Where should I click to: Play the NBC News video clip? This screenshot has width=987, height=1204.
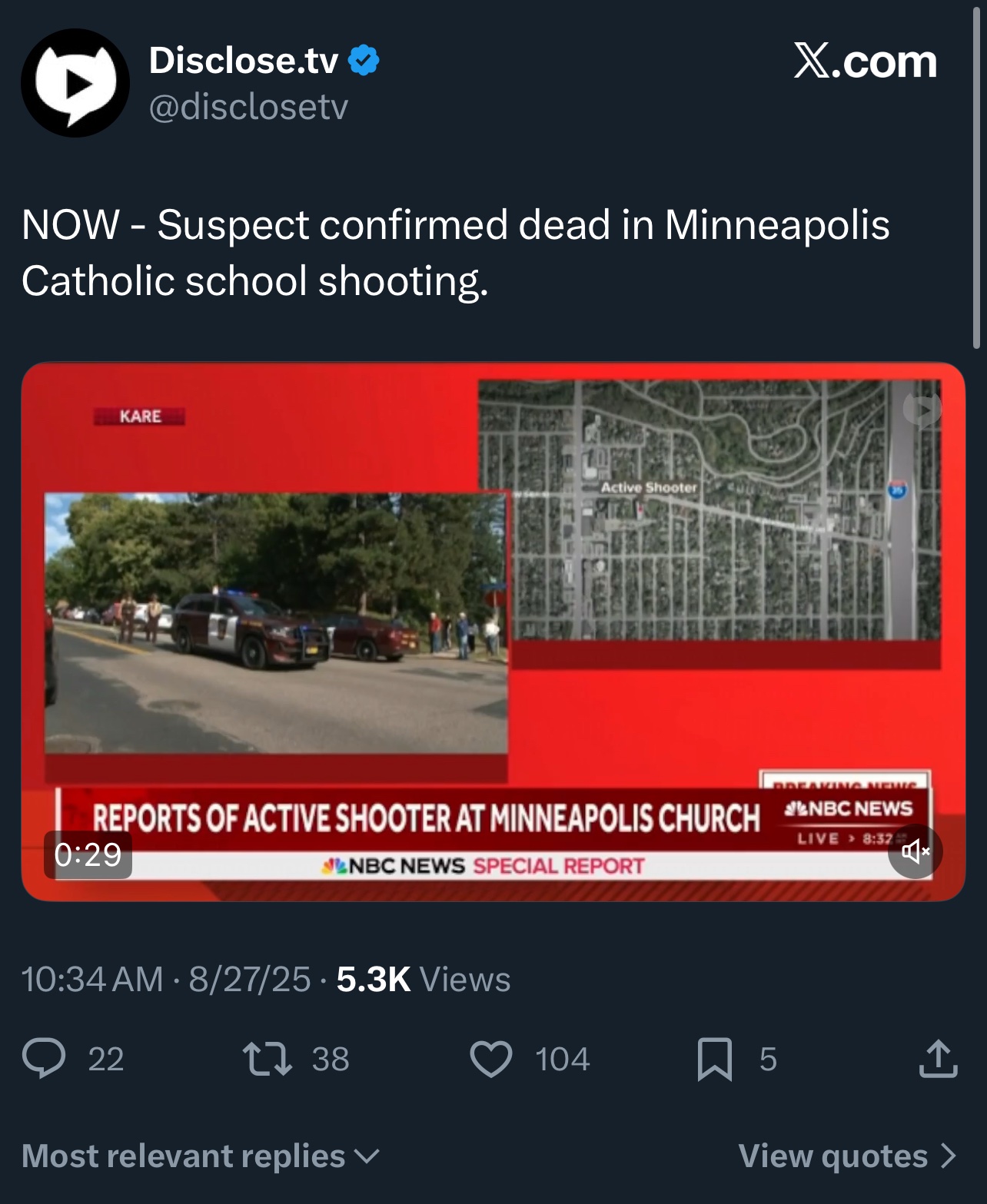click(x=492, y=630)
